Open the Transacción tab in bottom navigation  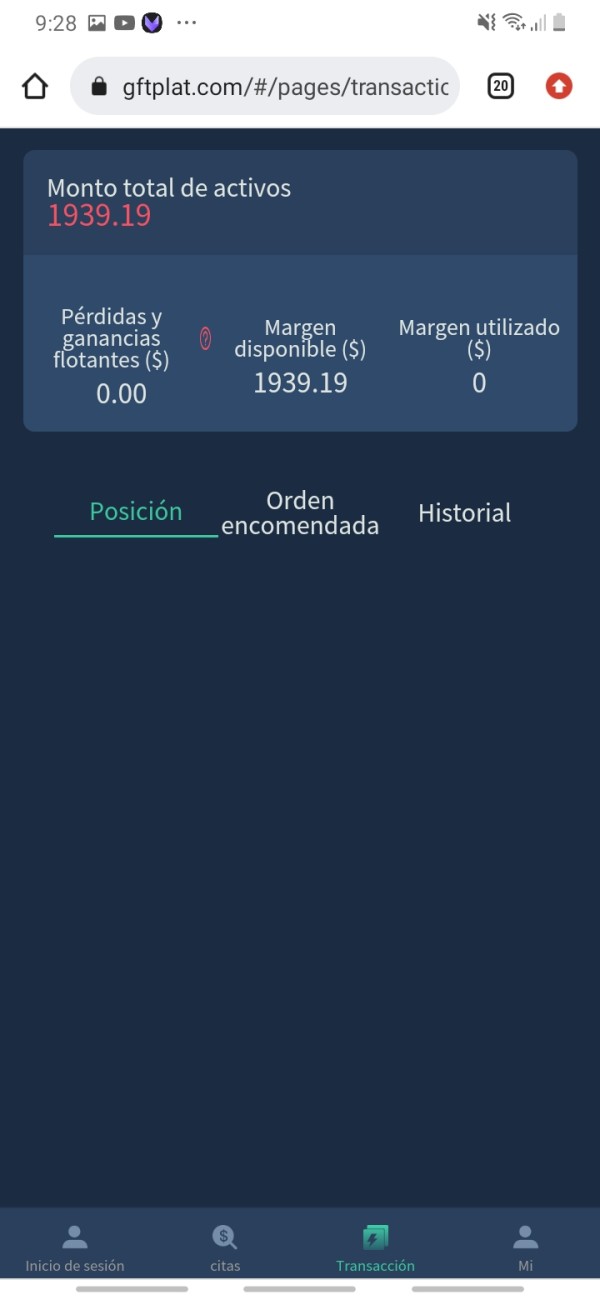point(375,1249)
